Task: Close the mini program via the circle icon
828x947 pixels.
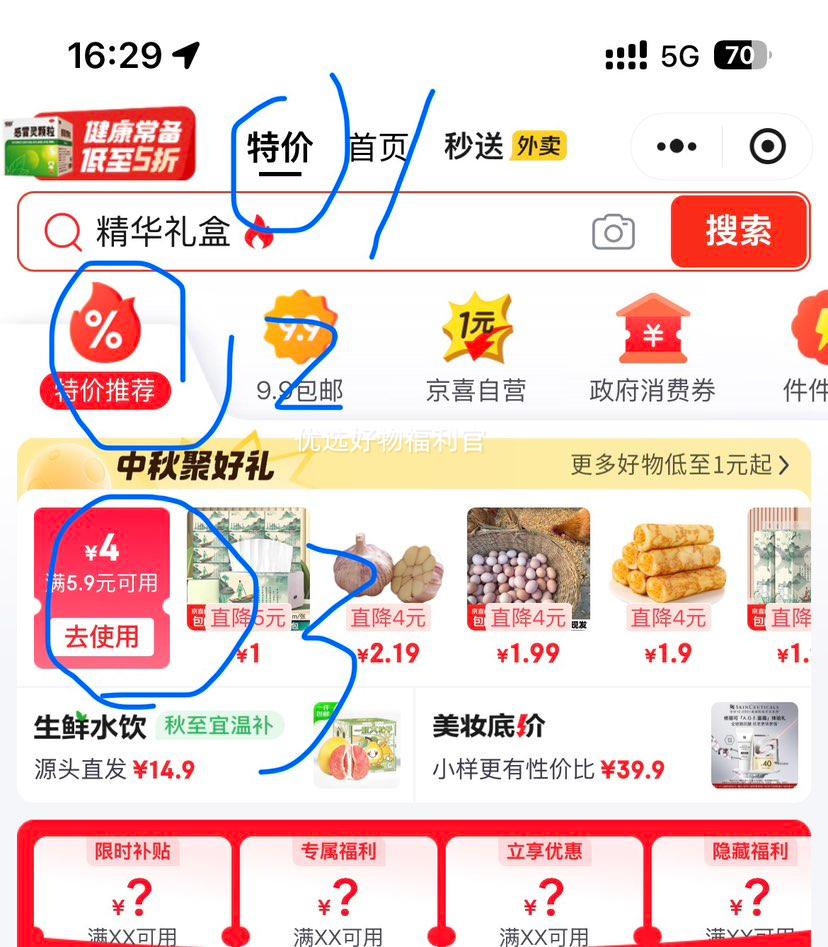Action: click(x=767, y=147)
